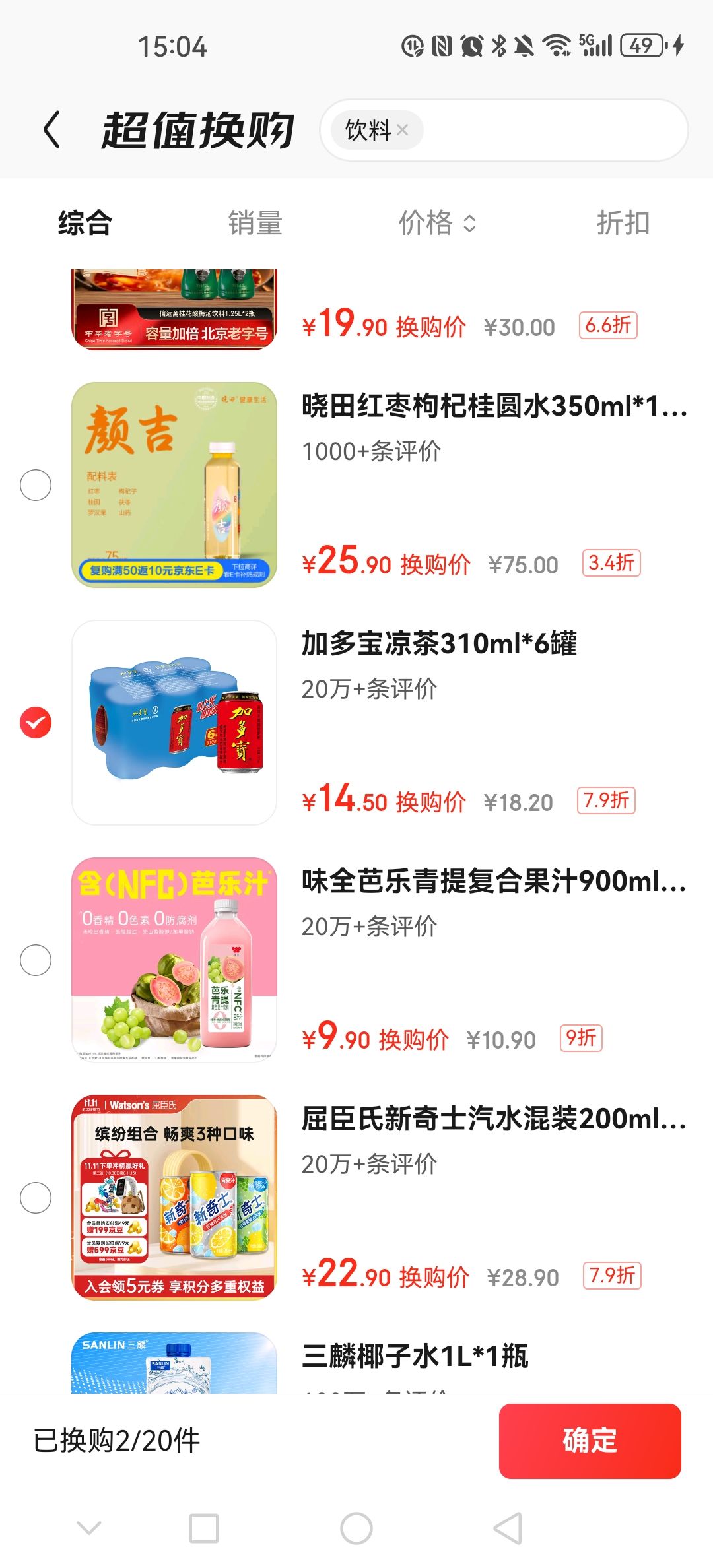Sort products by 折扣
This screenshot has height=1568, width=713.
coord(623,222)
